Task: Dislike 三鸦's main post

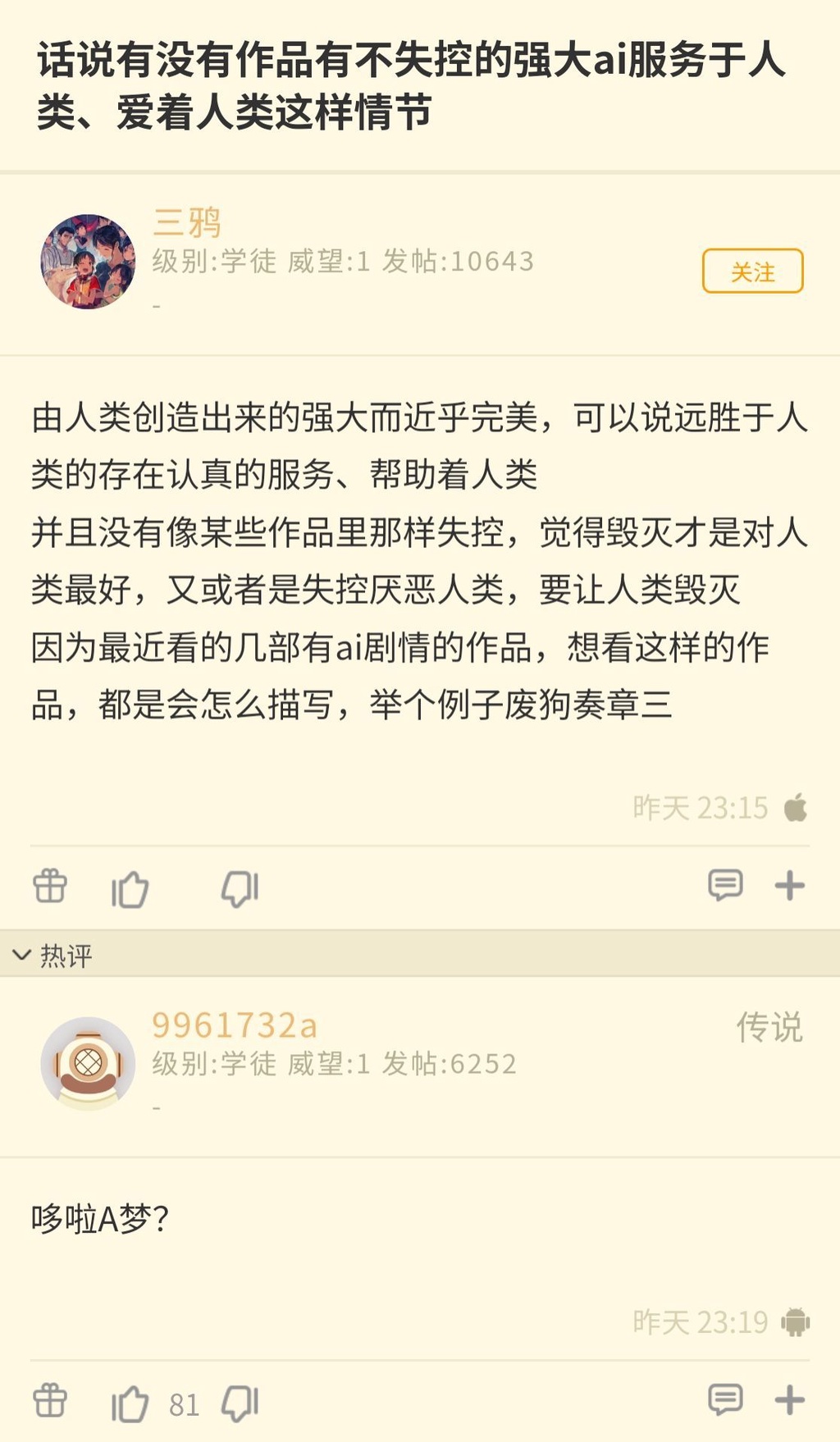Action: [240, 888]
